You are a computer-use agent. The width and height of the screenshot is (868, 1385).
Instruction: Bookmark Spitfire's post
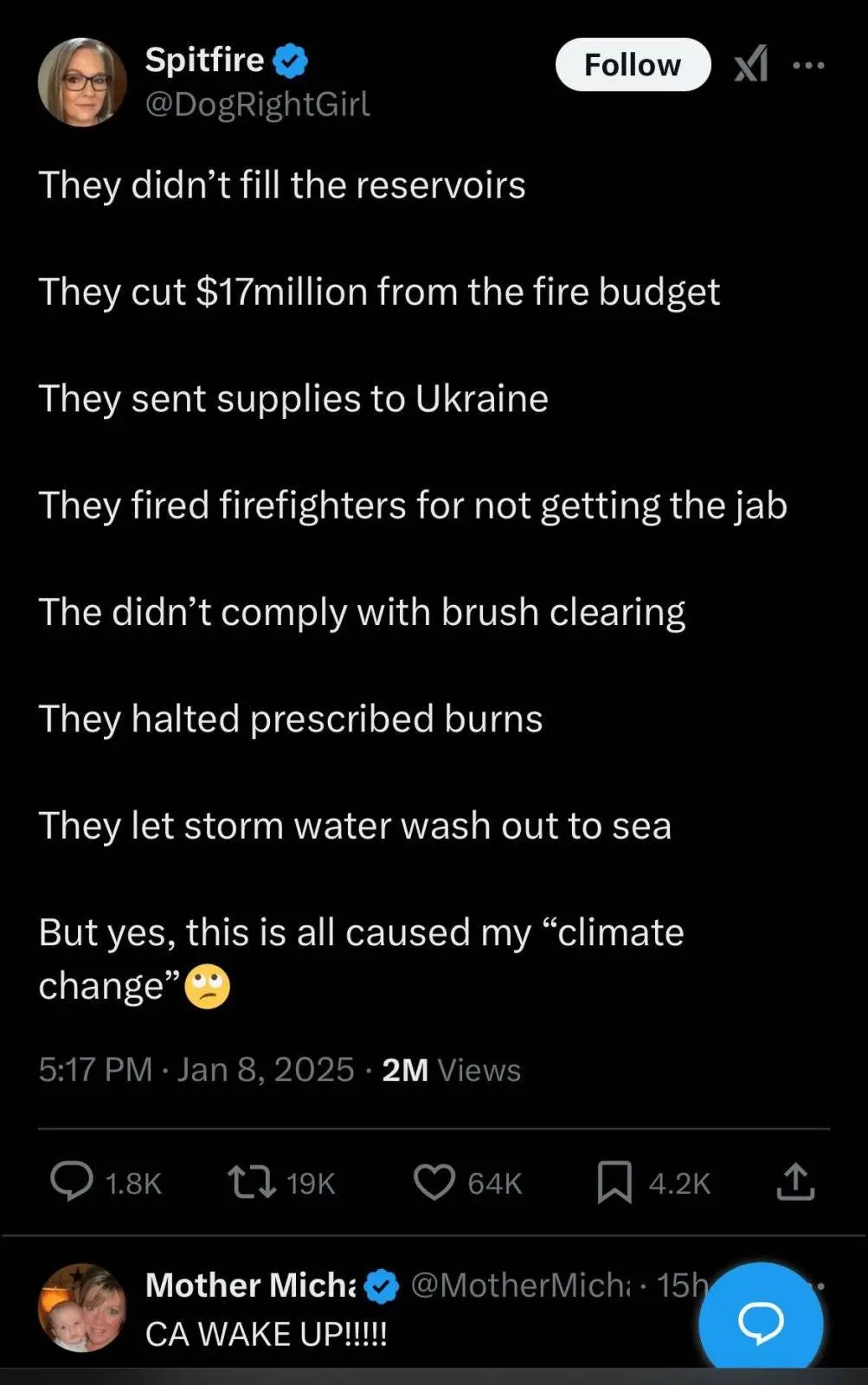click(x=614, y=1182)
